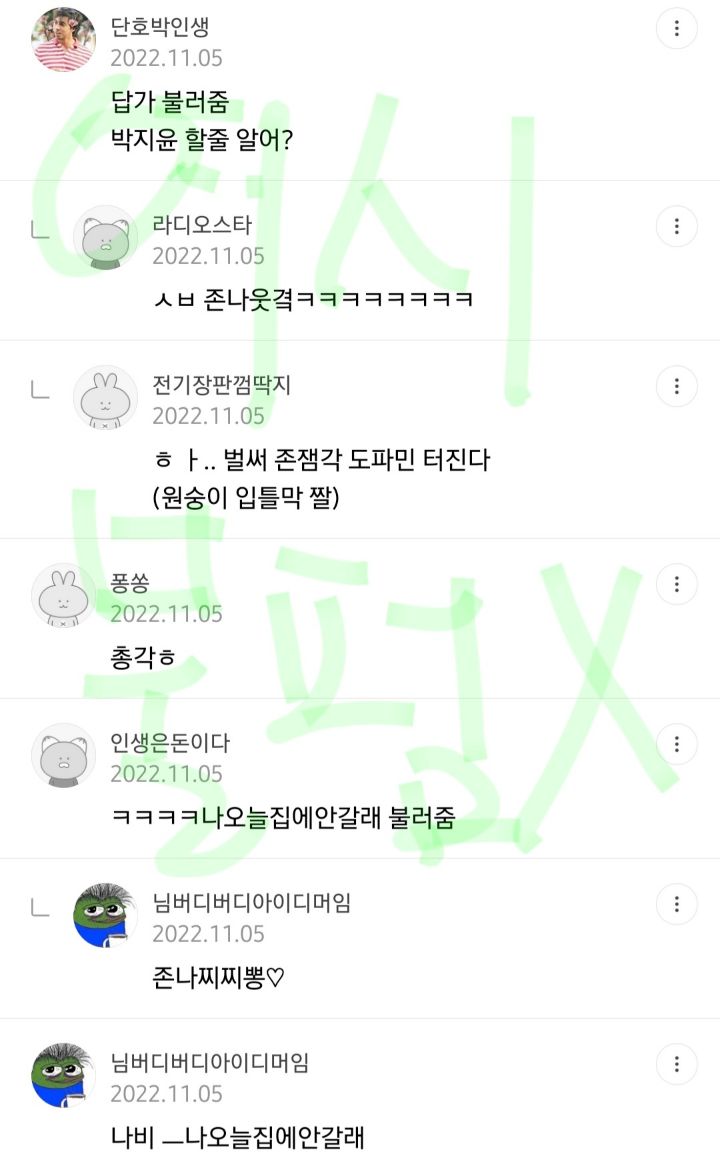The image size is (720, 1168).
Task: Open options menu for 단호박인생's comment
Action: pyautogui.click(x=676, y=28)
